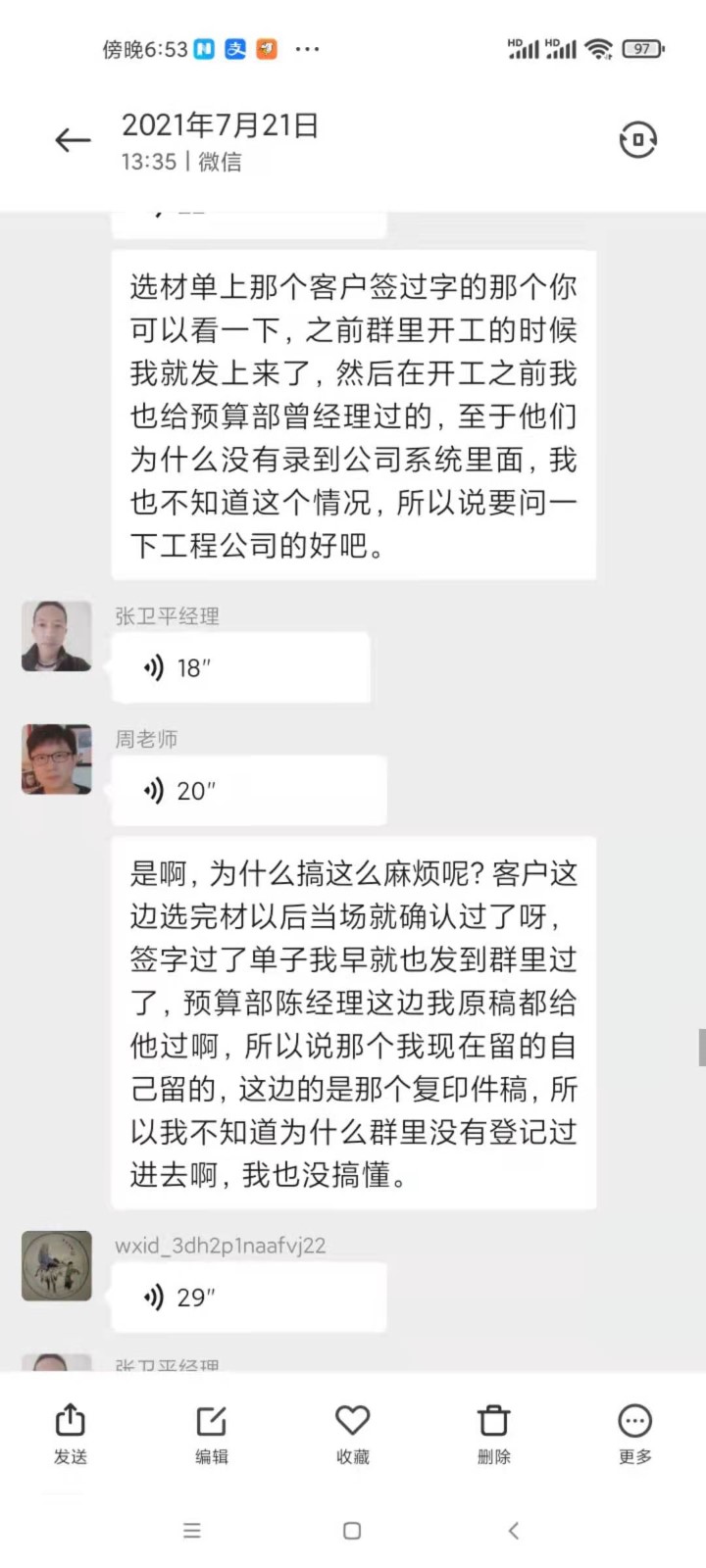Play 张卫平经理's 18-second voice message

(x=240, y=668)
